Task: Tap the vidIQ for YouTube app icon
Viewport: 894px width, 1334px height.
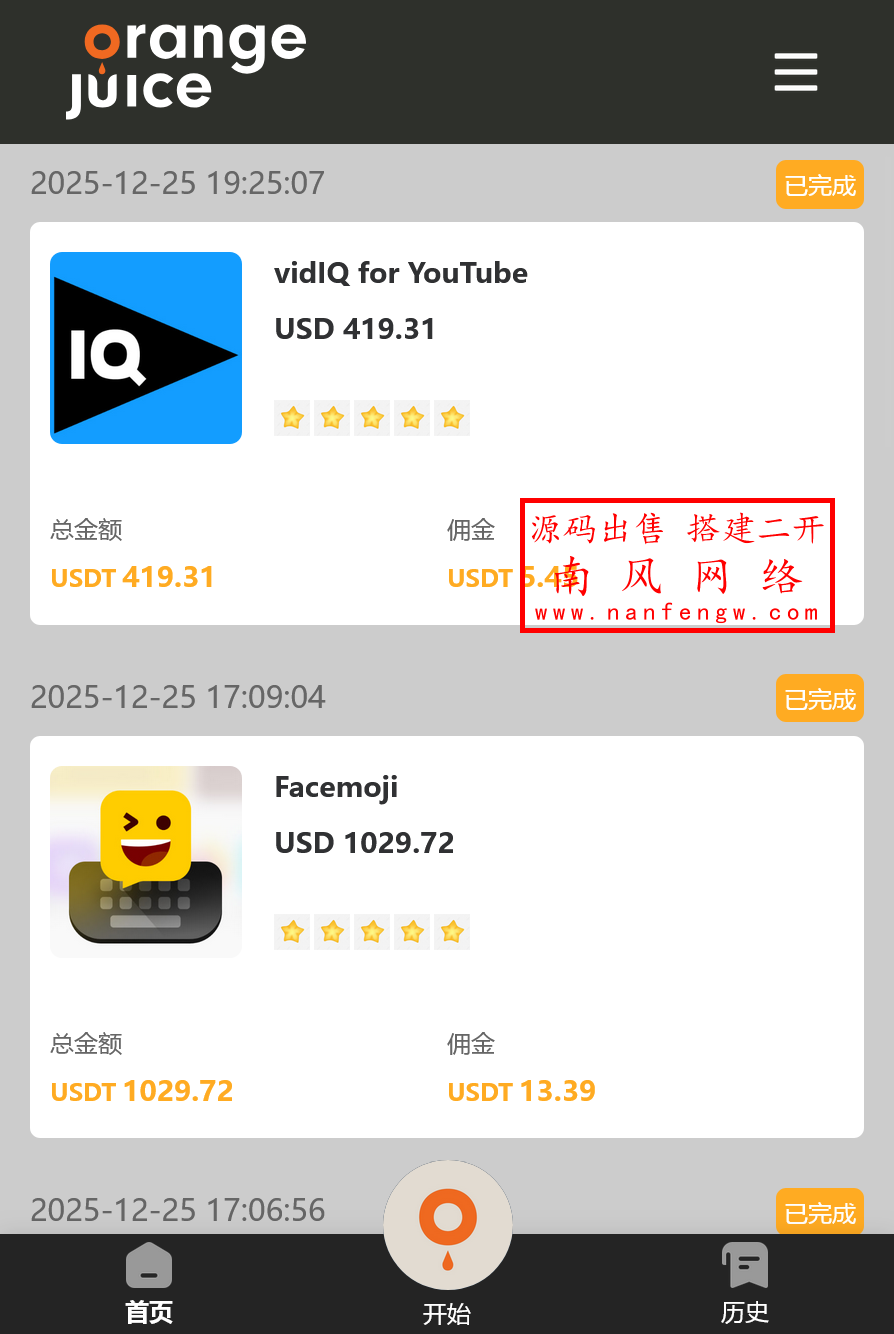Action: pos(146,348)
